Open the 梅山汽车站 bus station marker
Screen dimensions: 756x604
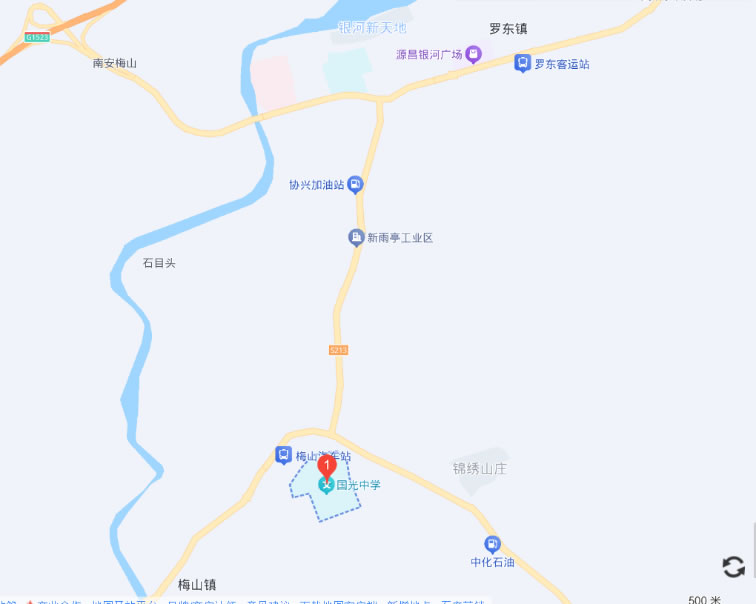284,455
